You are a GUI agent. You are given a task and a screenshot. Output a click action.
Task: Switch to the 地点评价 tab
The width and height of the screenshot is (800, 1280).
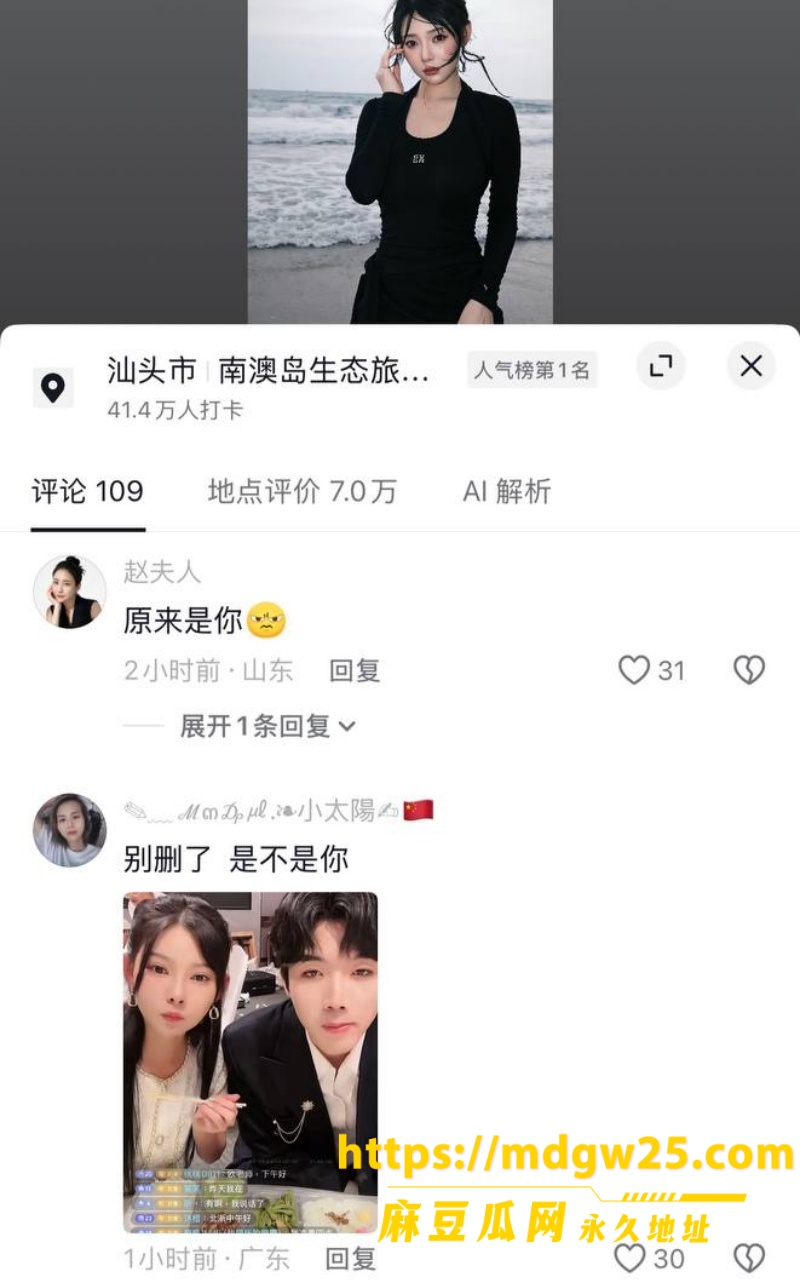click(x=302, y=491)
